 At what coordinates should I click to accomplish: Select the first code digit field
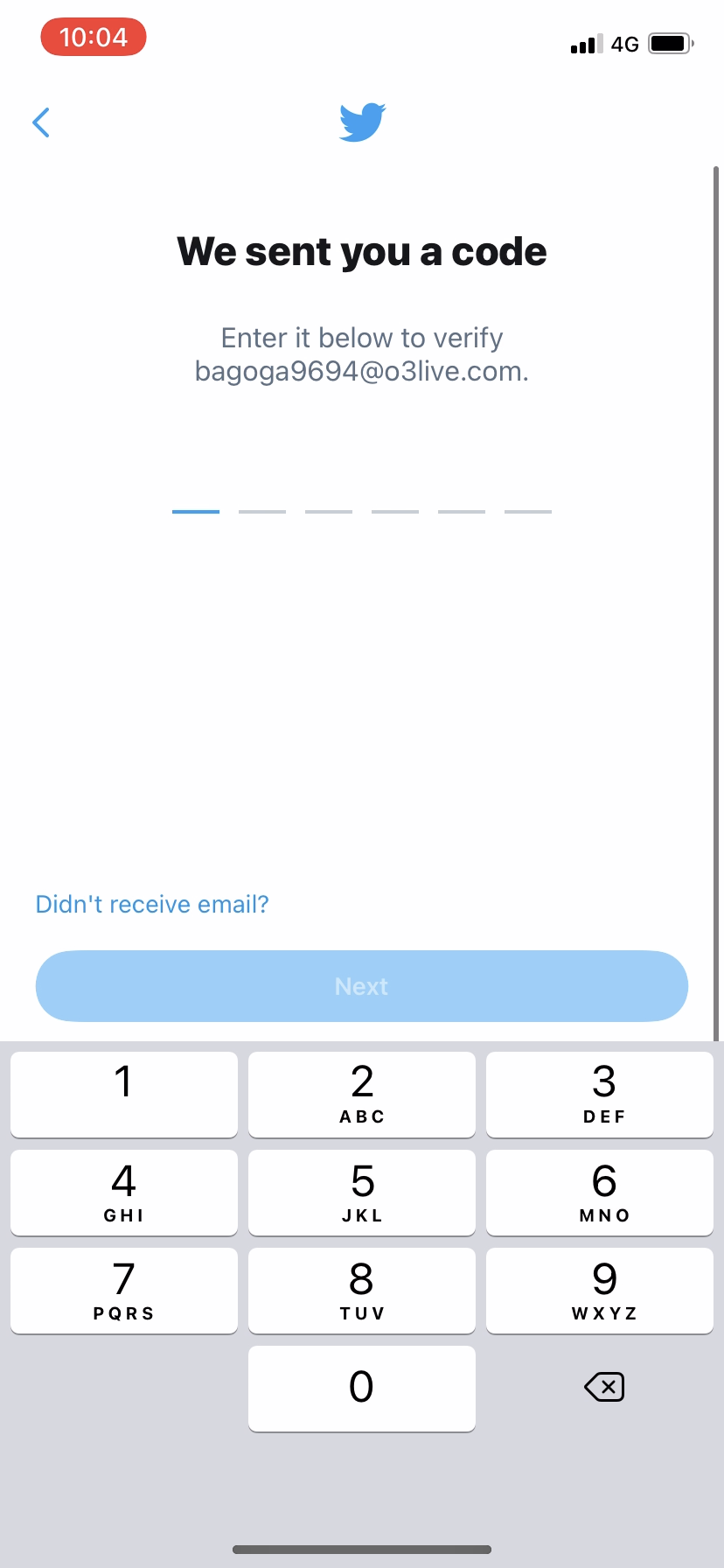click(x=195, y=512)
